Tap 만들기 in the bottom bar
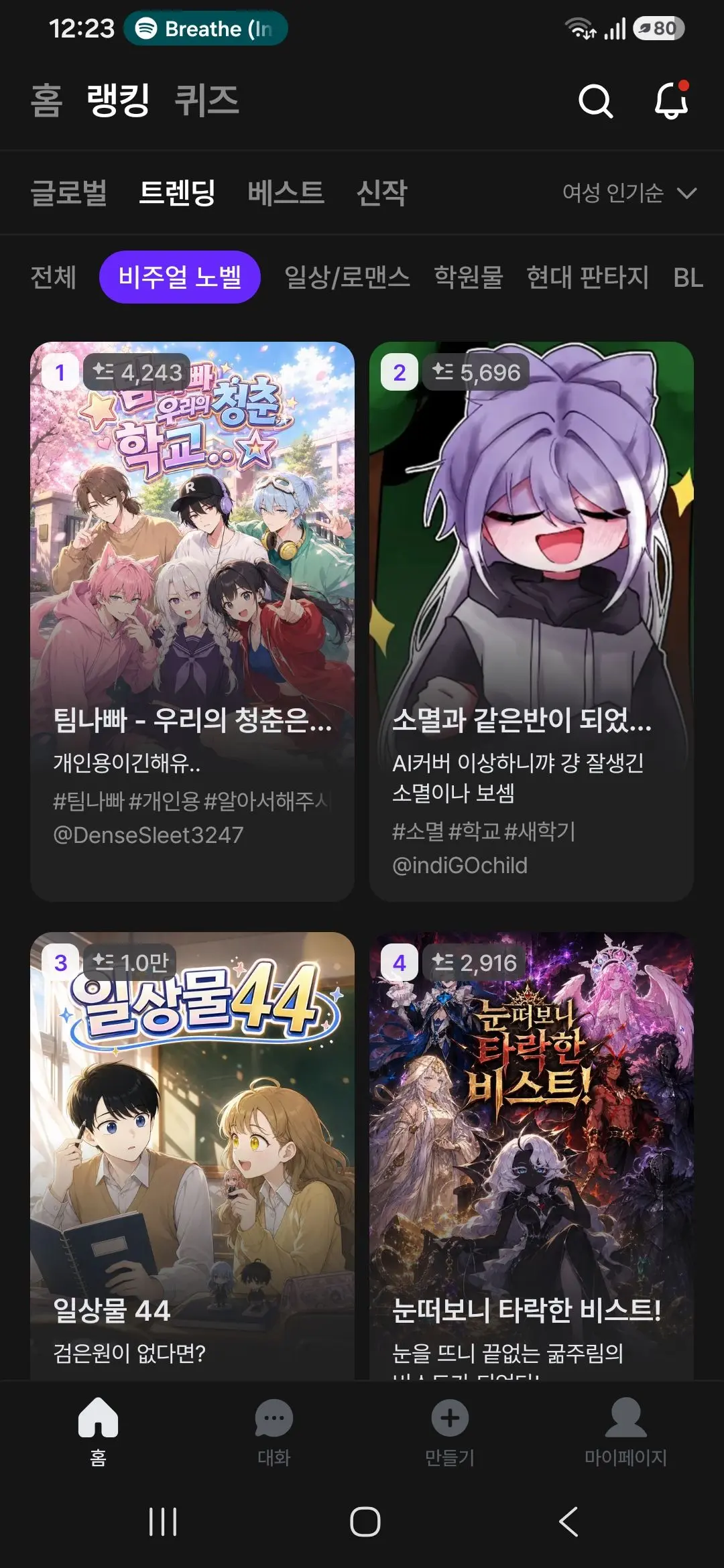 click(x=450, y=1433)
